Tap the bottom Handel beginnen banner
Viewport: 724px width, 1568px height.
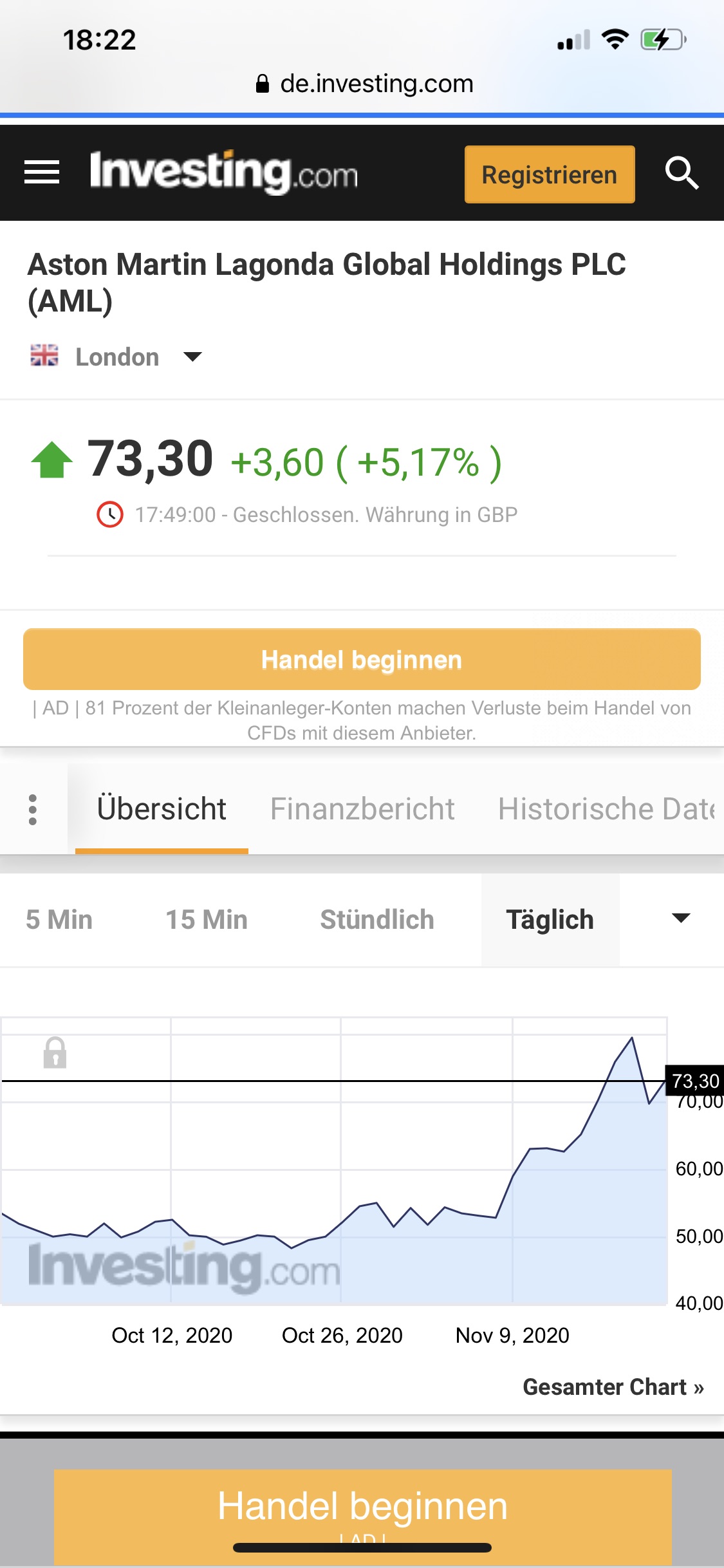coord(362,1506)
